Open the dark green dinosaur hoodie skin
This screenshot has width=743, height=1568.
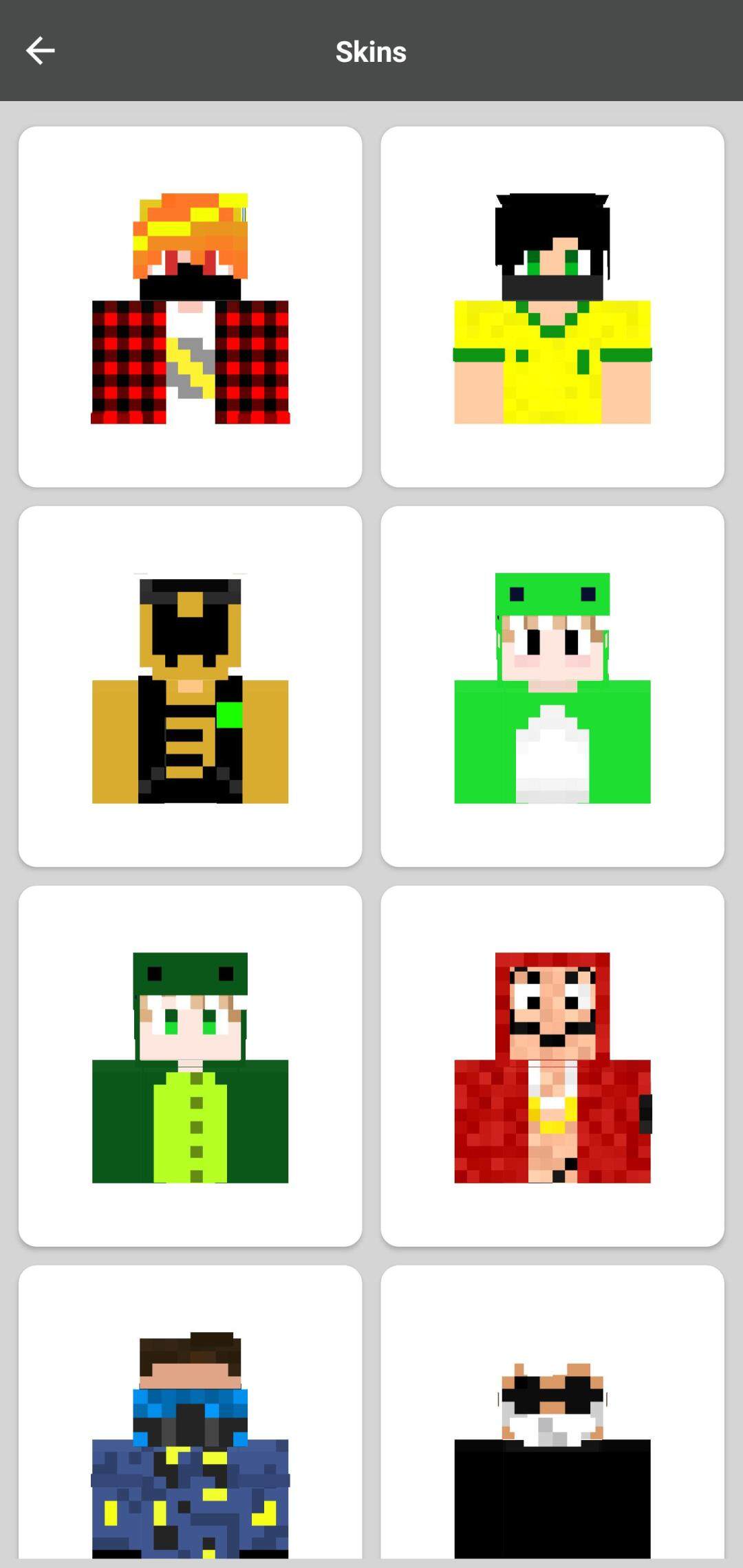[190, 1067]
